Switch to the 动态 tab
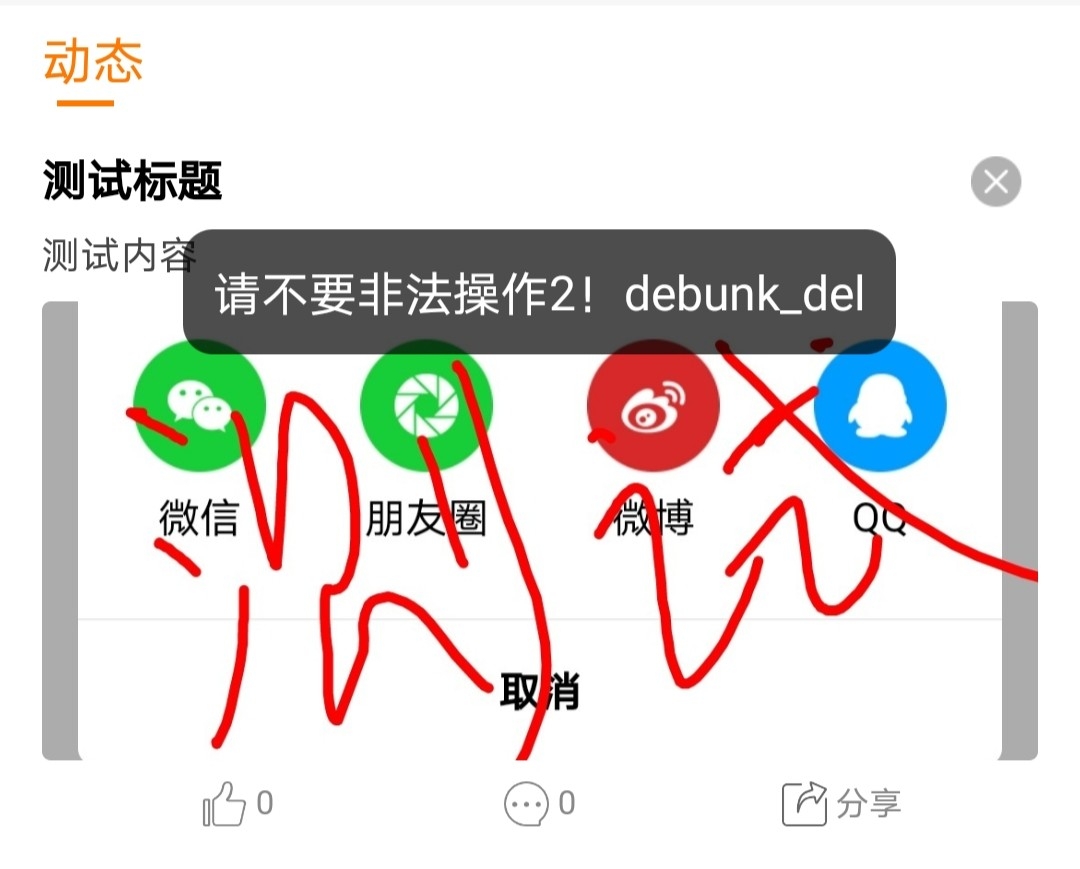Image resolution: width=1080 pixels, height=869 pixels. point(93,62)
